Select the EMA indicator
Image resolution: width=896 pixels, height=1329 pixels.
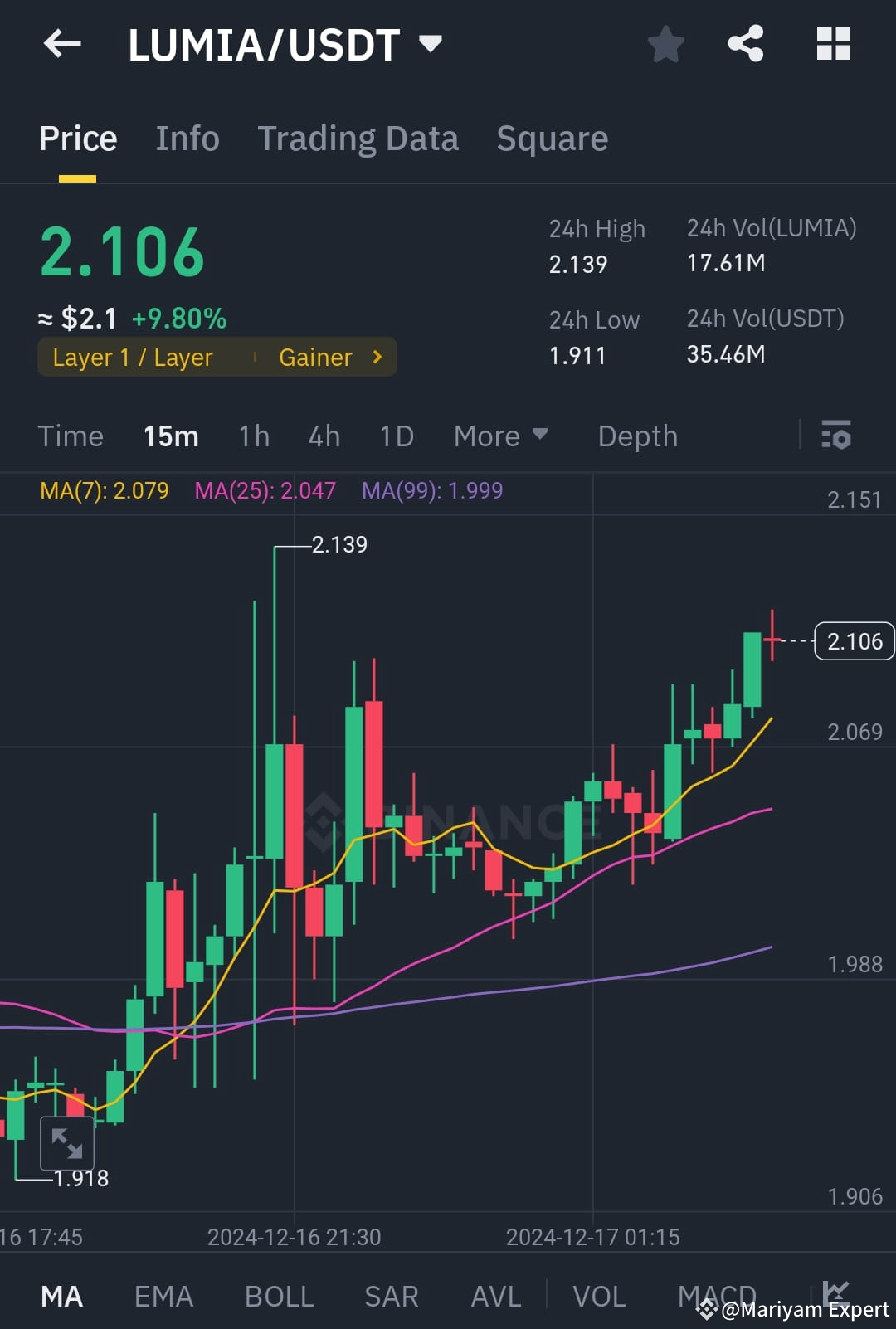[163, 1295]
